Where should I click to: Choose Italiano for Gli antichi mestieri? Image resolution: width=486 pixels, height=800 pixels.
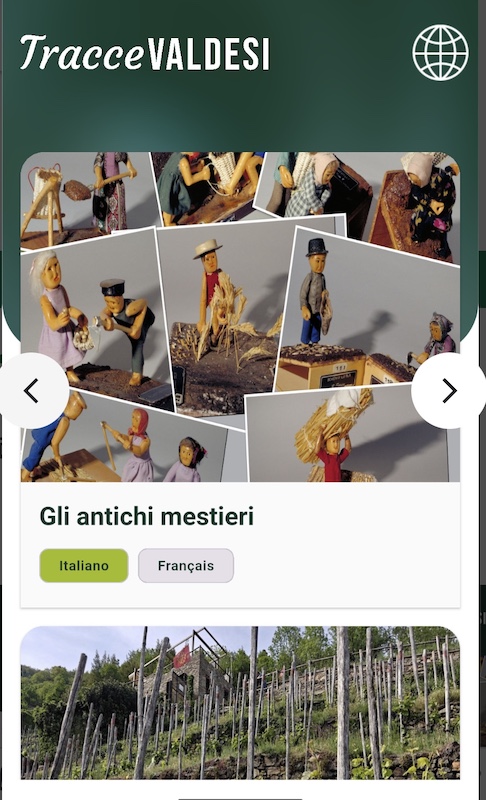[84, 565]
